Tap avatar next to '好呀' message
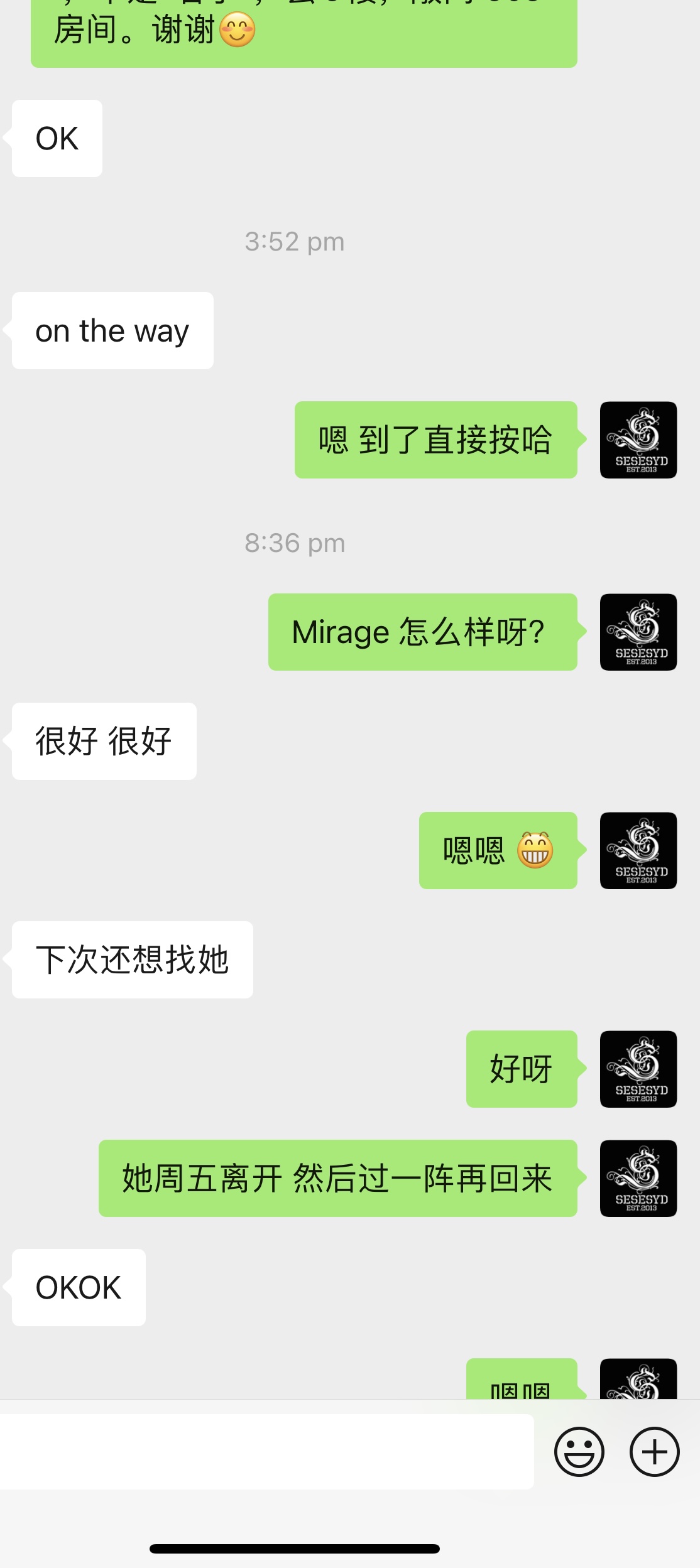 point(638,1069)
